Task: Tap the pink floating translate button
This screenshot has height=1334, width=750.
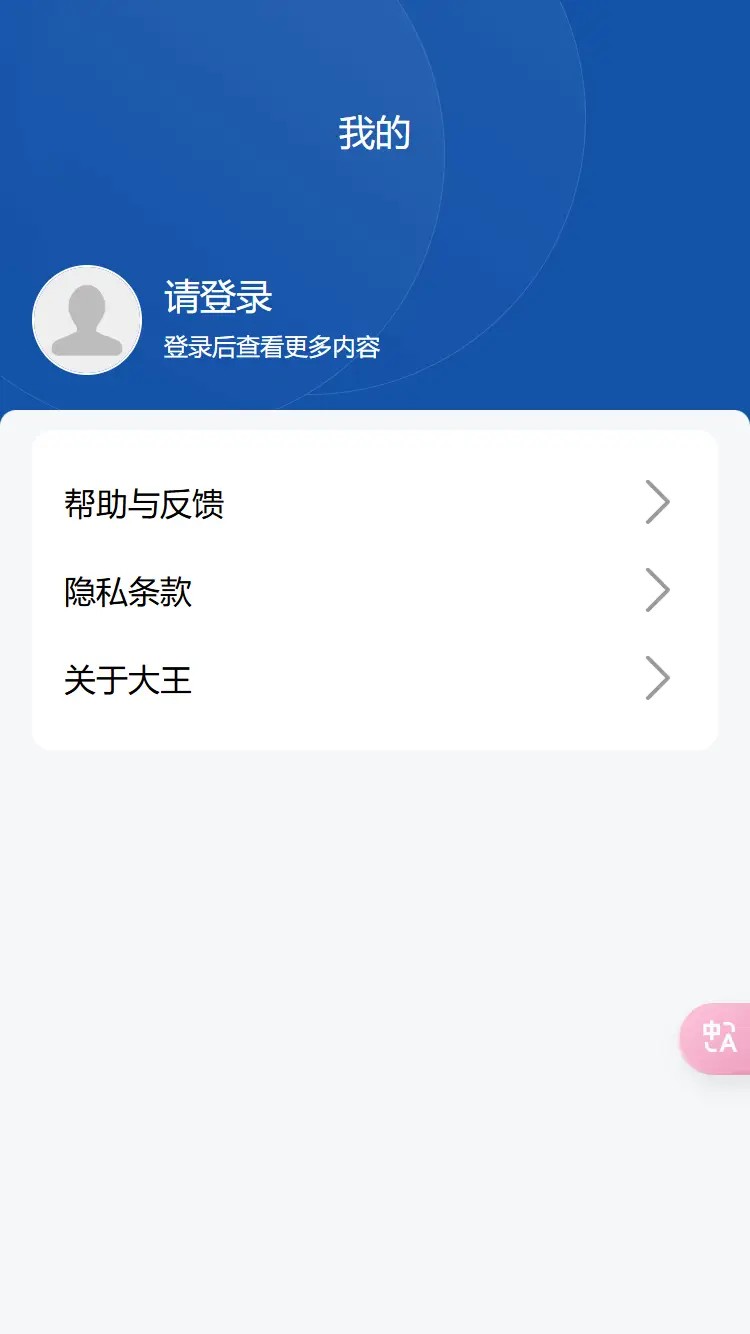Action: point(718,1038)
